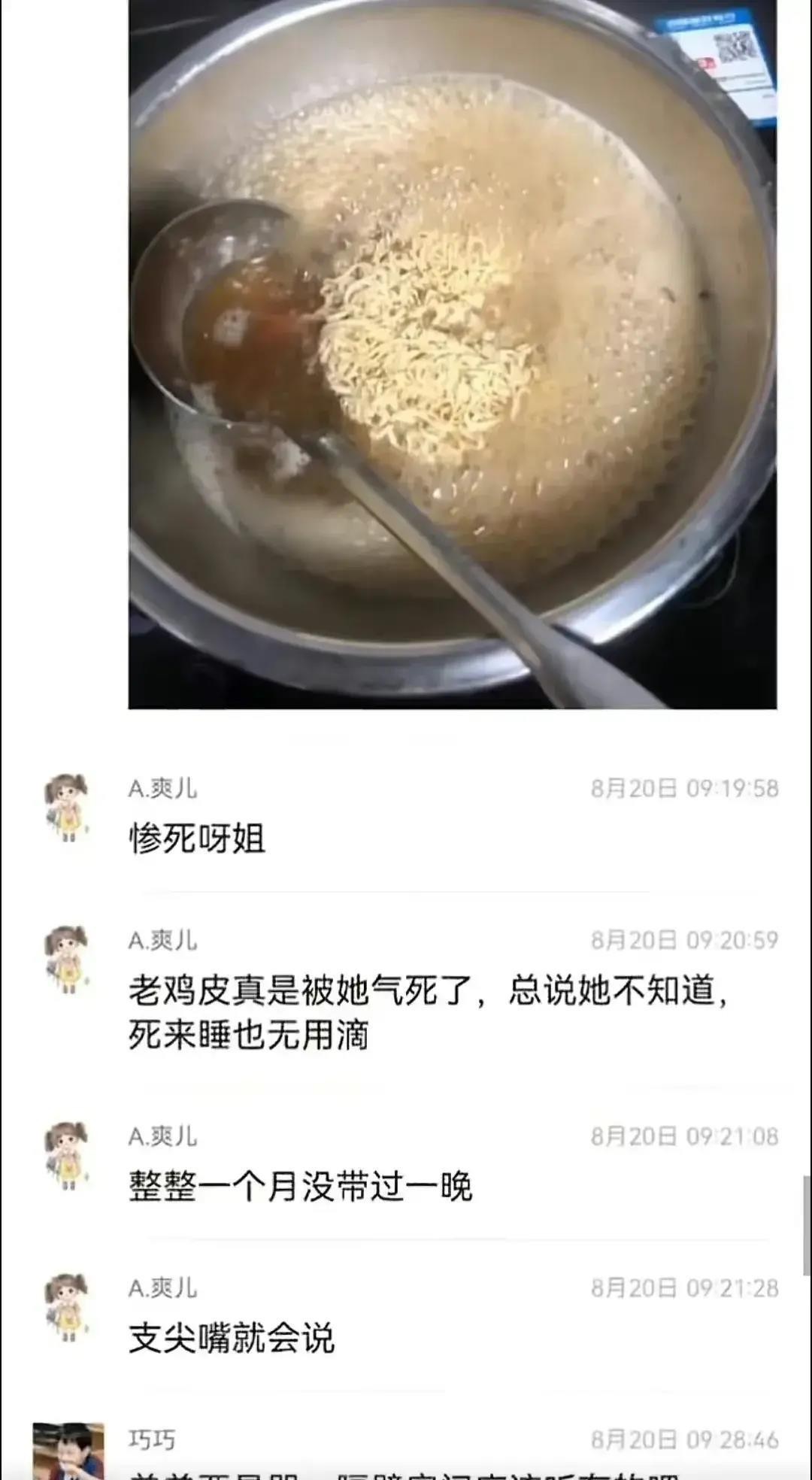Open the noodle pot photo in the chat
The height and width of the screenshot is (1480, 812).
click(452, 353)
